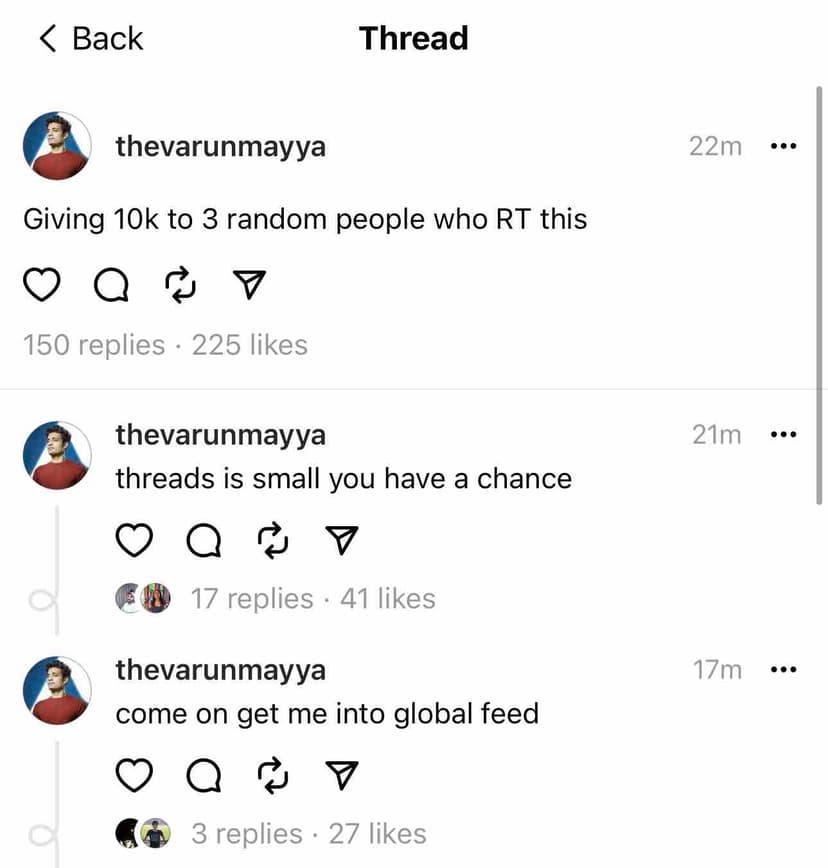This screenshot has width=828, height=868.
Task: Open more options for the 22m post
Action: coord(782,147)
